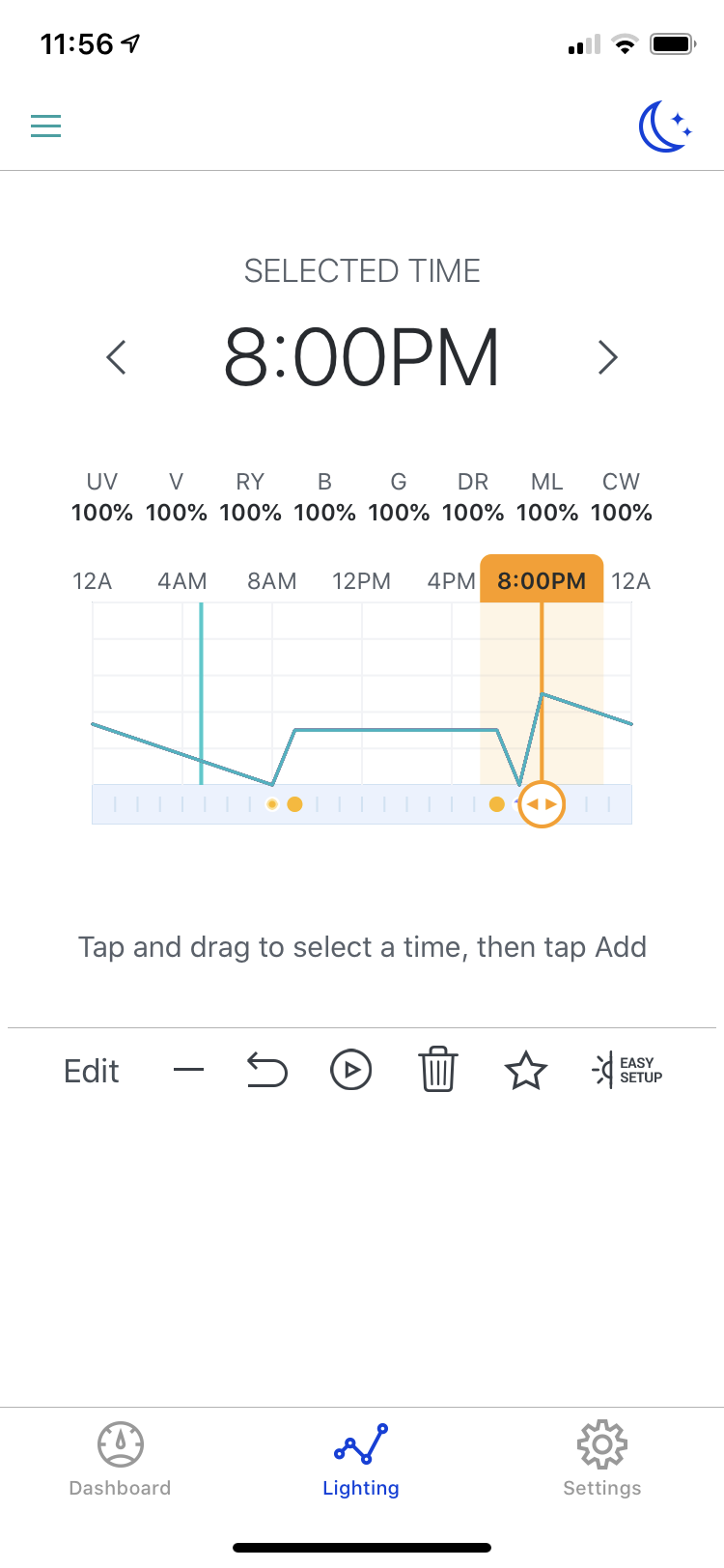Screen dimensions: 724x1568
Task: Tap the orange time selector handle
Action: 542,804
